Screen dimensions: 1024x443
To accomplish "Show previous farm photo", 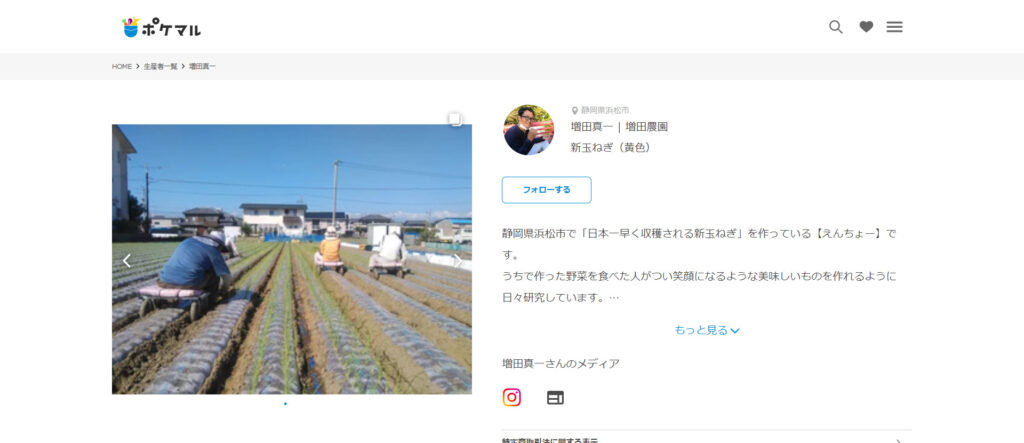I will coord(127,260).
